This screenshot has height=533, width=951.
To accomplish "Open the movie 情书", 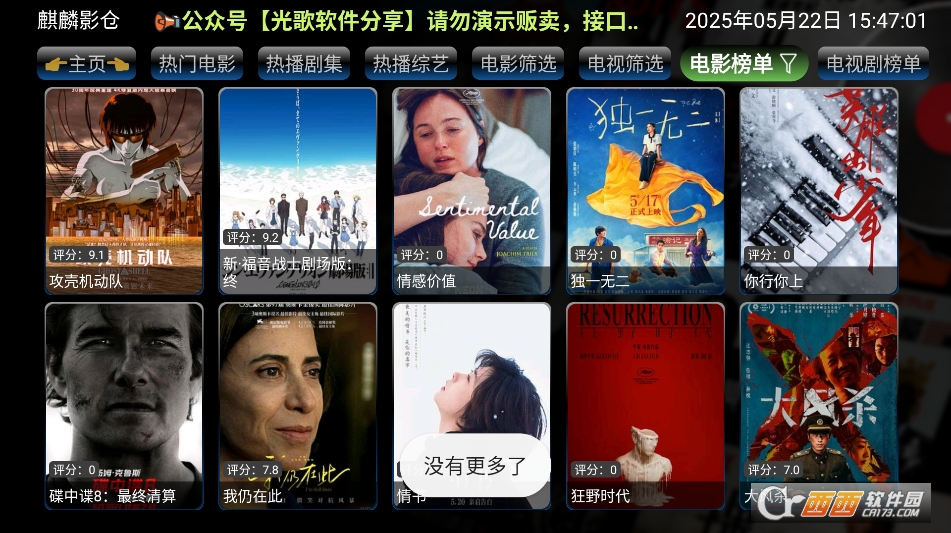I will (x=472, y=380).
